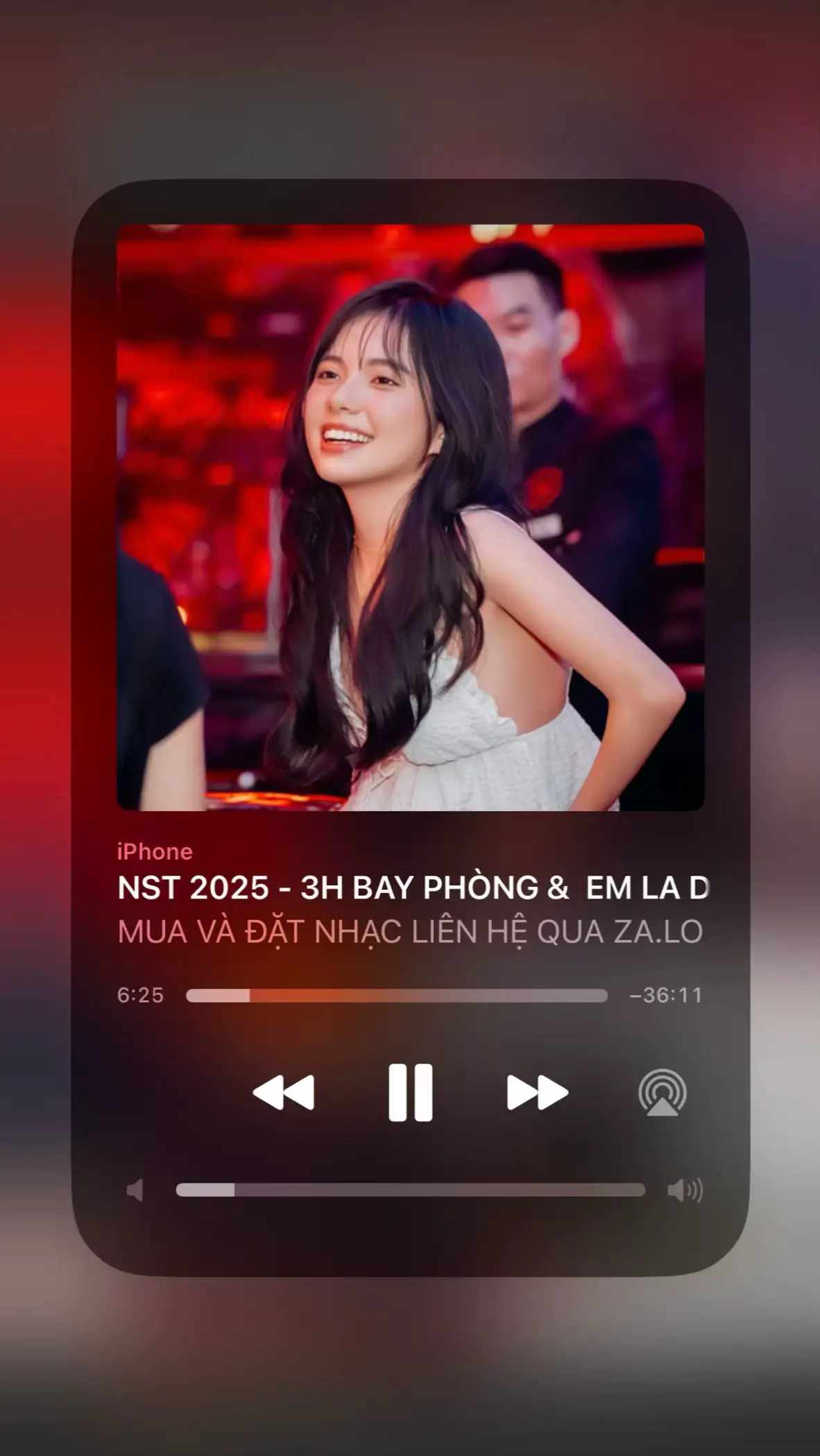
Task: Toggle playback with the pause button
Action: pos(410,1091)
